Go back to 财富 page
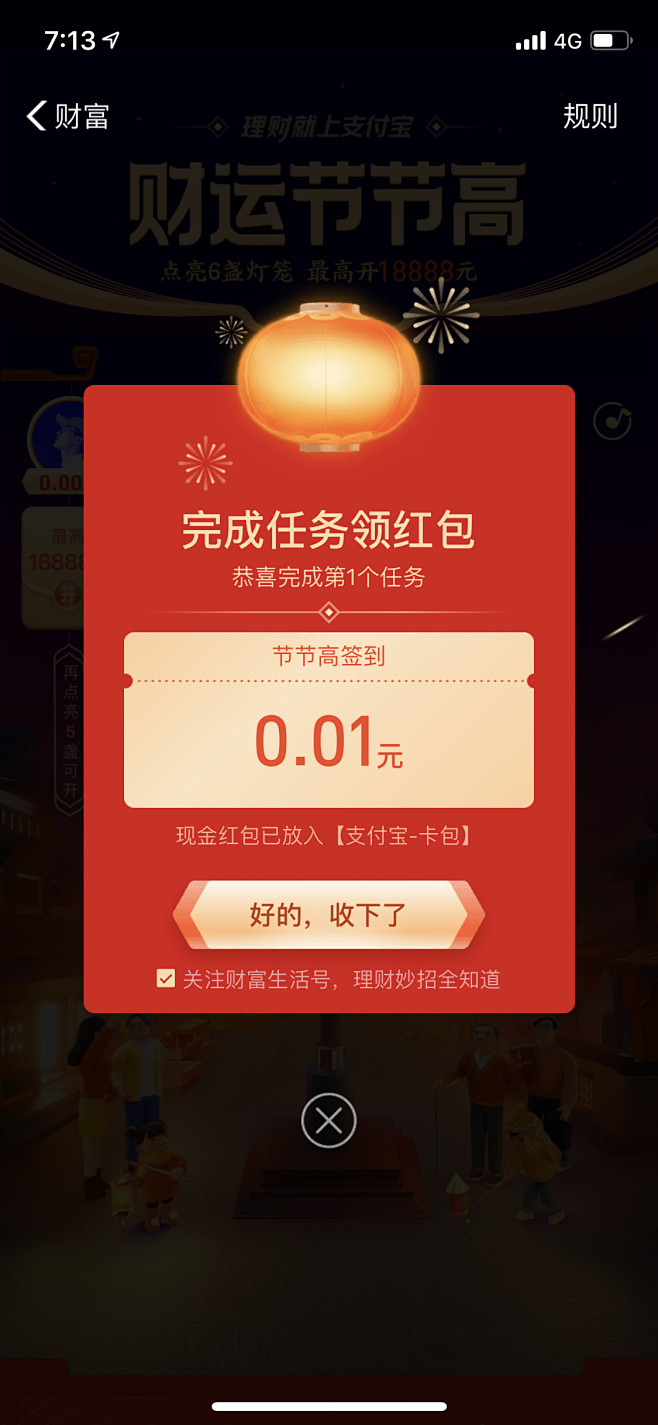The width and height of the screenshot is (658, 1425). [x=66, y=117]
